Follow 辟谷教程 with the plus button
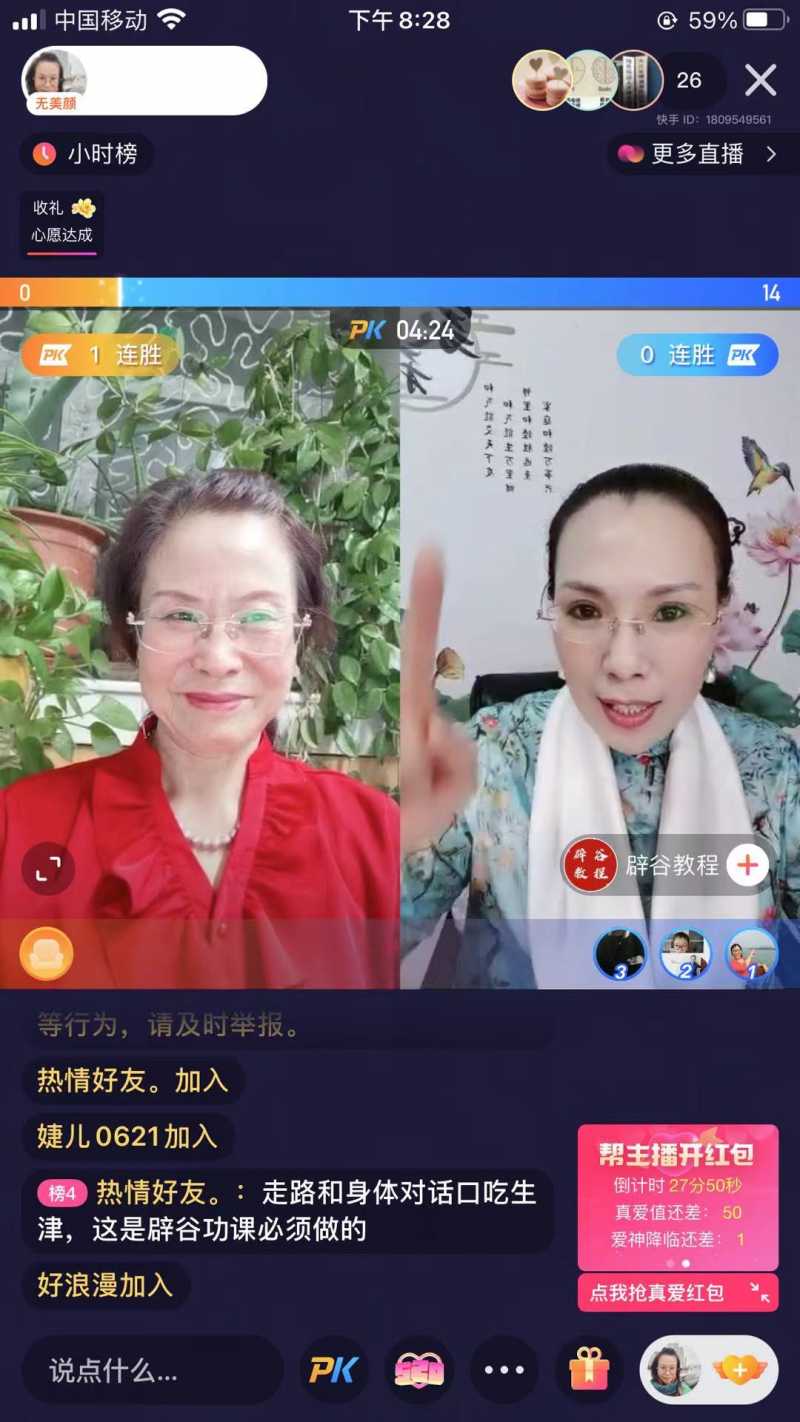The image size is (800, 1422). coord(747,864)
